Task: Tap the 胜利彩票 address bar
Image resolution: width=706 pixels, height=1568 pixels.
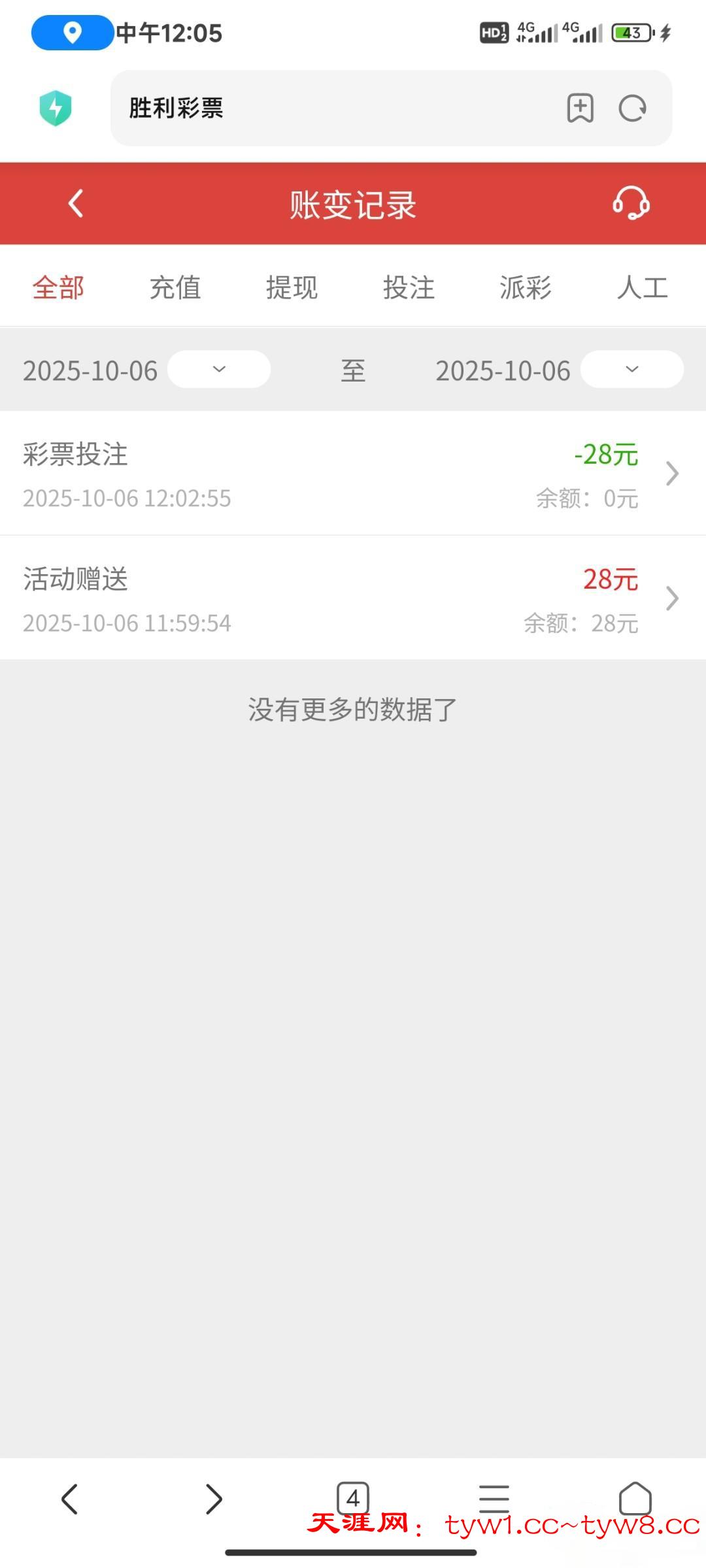Action: coord(327,108)
